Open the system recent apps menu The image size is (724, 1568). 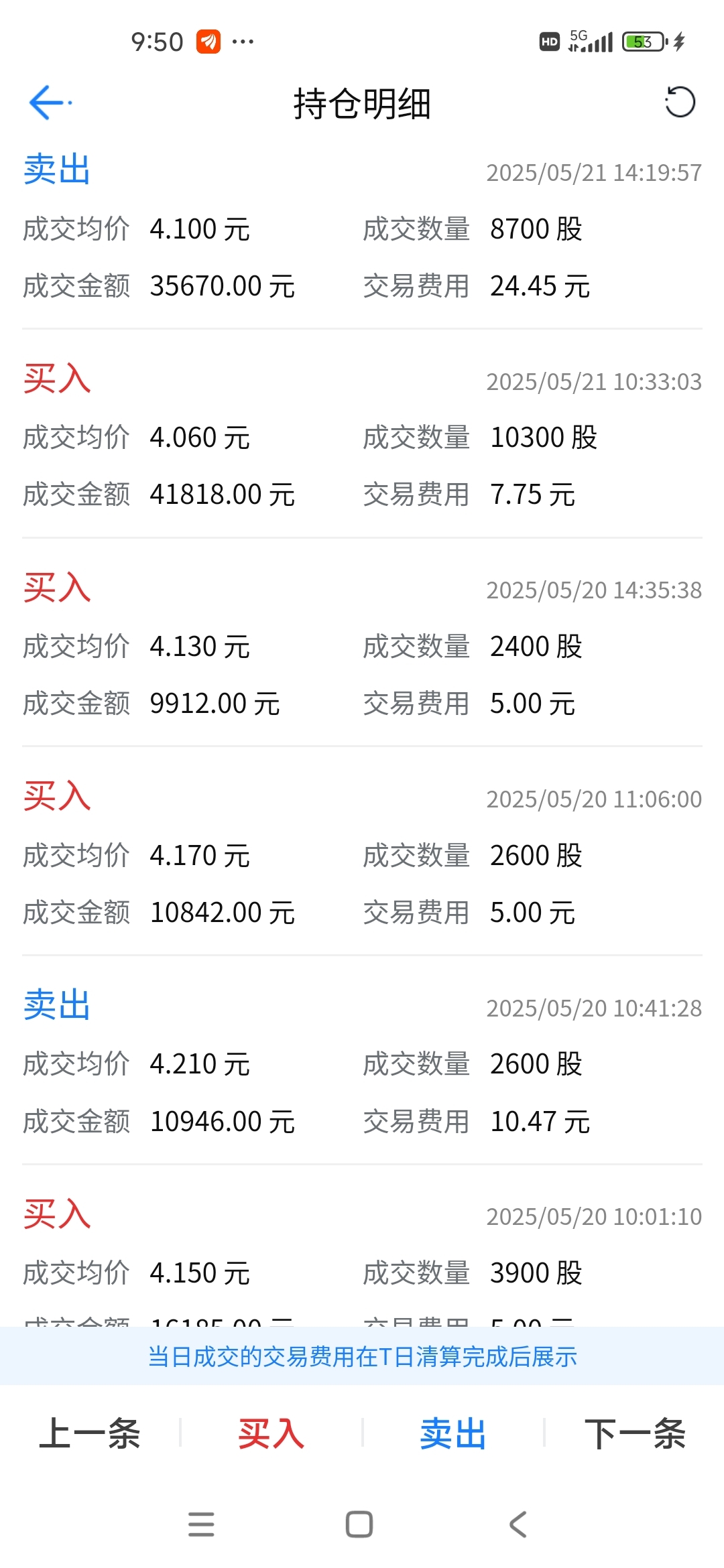pos(201,1524)
